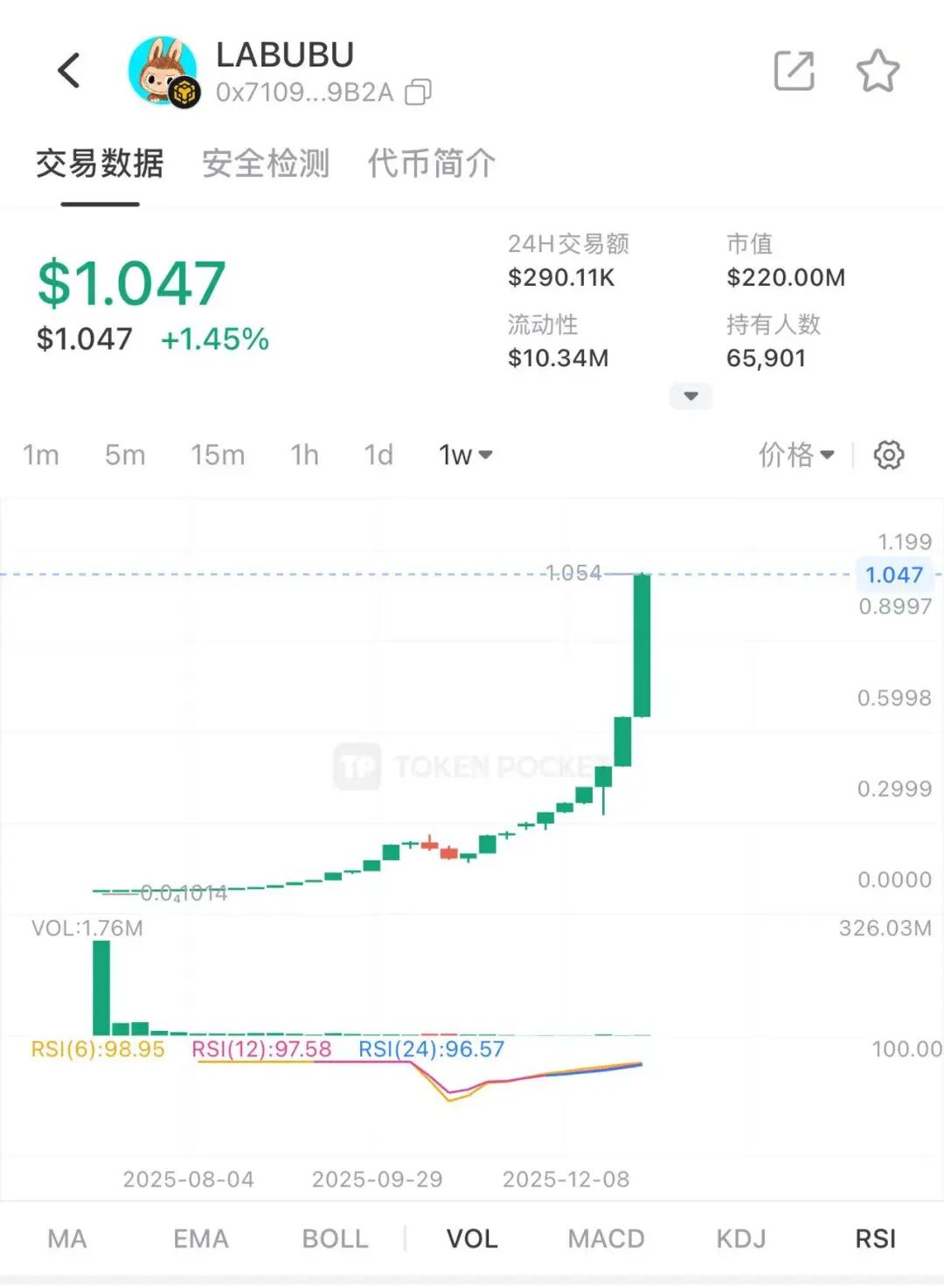The height and width of the screenshot is (1288, 944).
Task: Turn on the BOLL indicator
Action: click(335, 1238)
